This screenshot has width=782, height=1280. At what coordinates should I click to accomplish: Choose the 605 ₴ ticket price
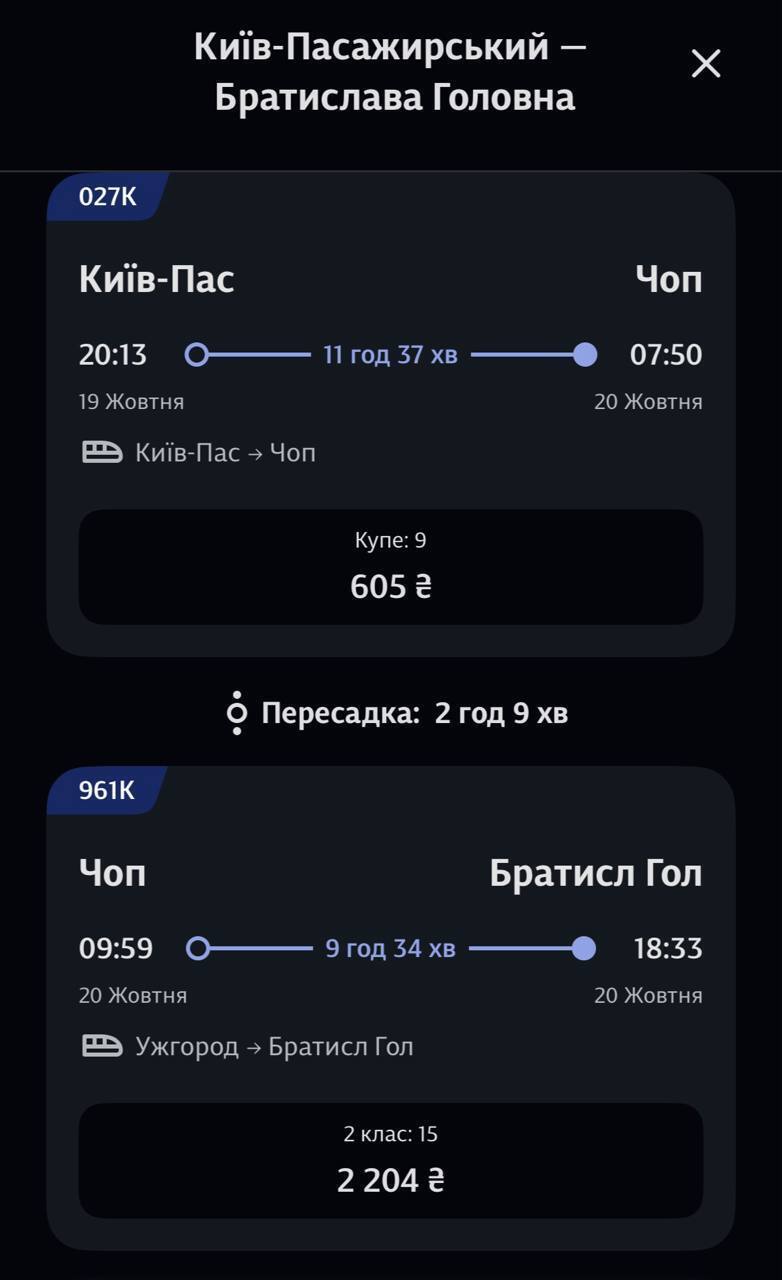click(x=391, y=587)
